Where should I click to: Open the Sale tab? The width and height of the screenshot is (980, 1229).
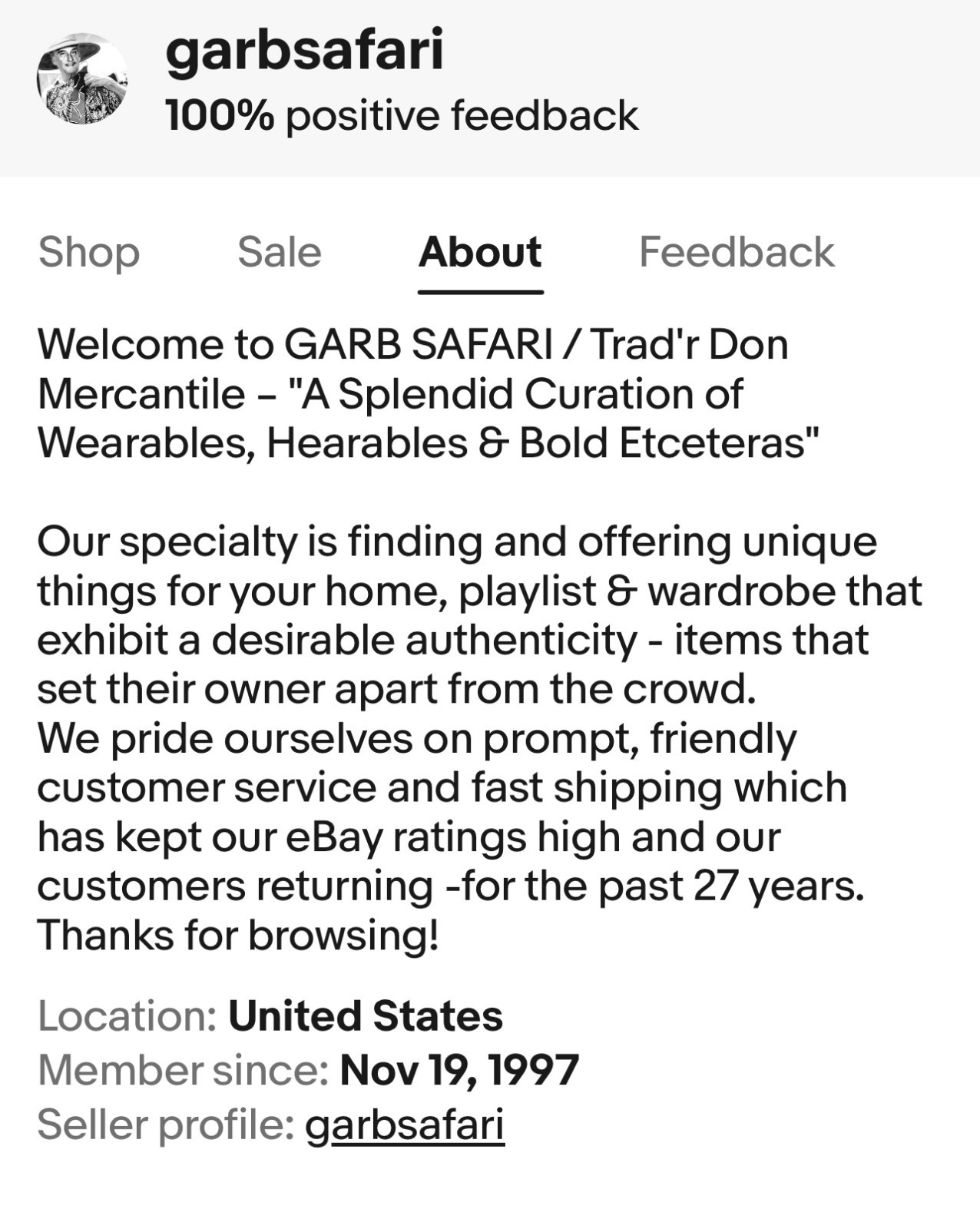279,252
